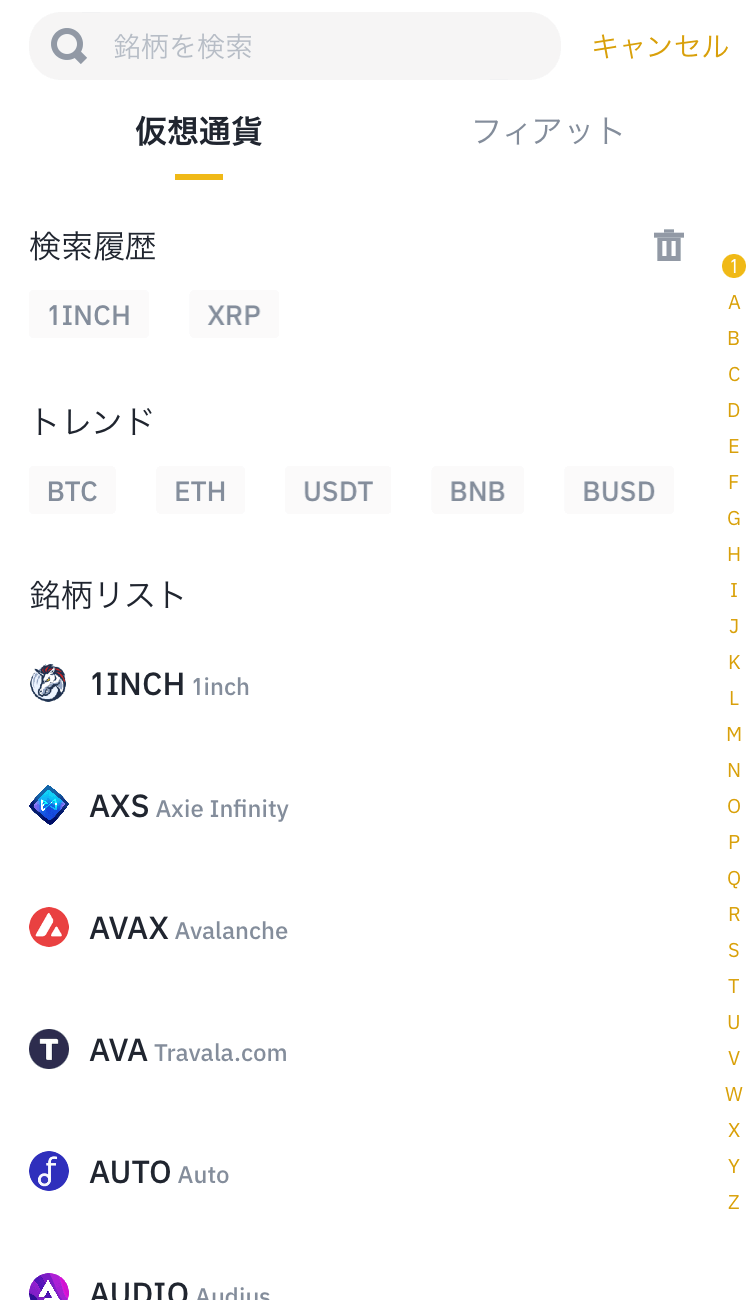Screen dimensions: 749x1300
Task: Tap the magnifying glass search icon
Action: pos(66,45)
